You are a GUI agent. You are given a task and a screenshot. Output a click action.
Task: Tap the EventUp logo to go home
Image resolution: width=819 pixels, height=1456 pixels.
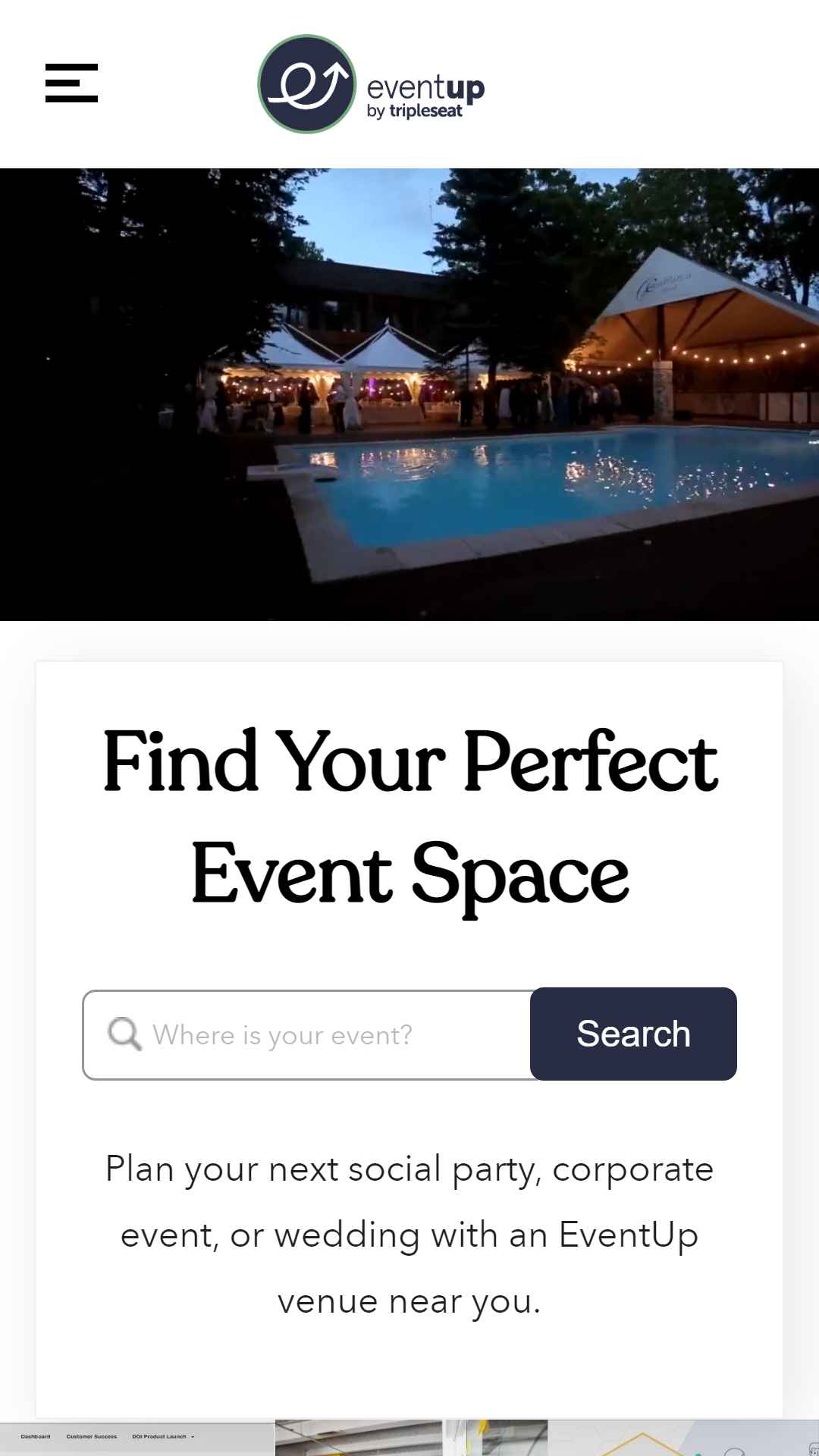371,84
